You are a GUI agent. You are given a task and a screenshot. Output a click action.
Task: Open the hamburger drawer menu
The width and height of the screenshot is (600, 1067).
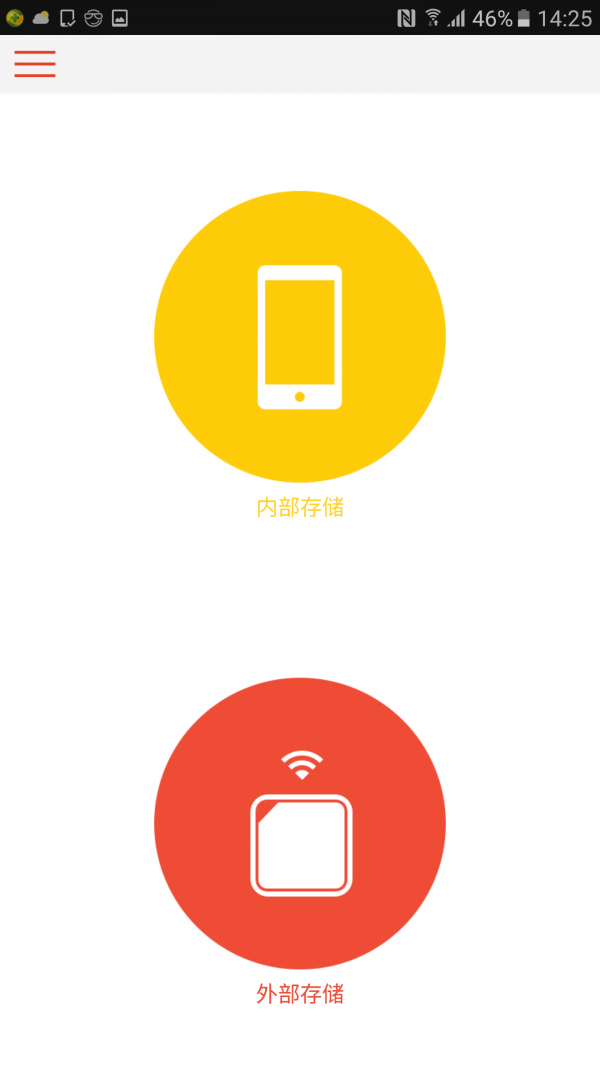click(35, 63)
